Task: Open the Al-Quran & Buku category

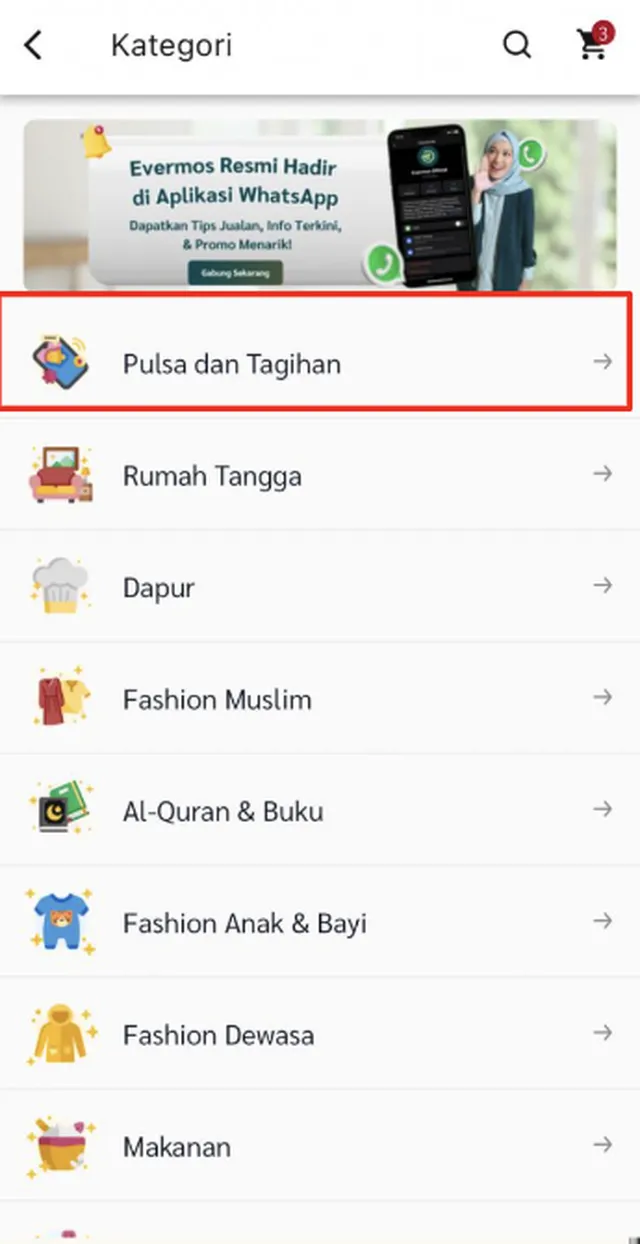Action: (x=320, y=811)
